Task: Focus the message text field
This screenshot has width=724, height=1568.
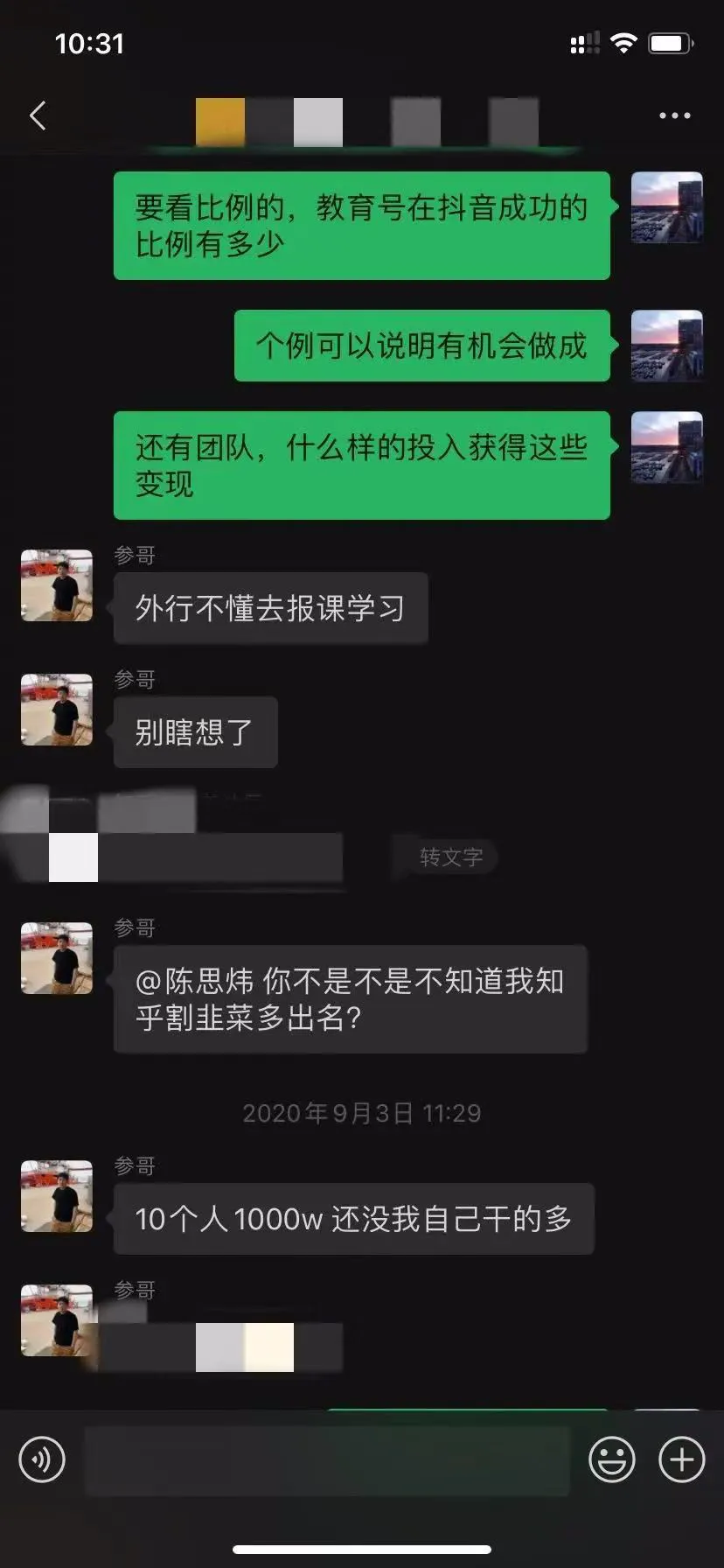Action: tap(327, 1459)
